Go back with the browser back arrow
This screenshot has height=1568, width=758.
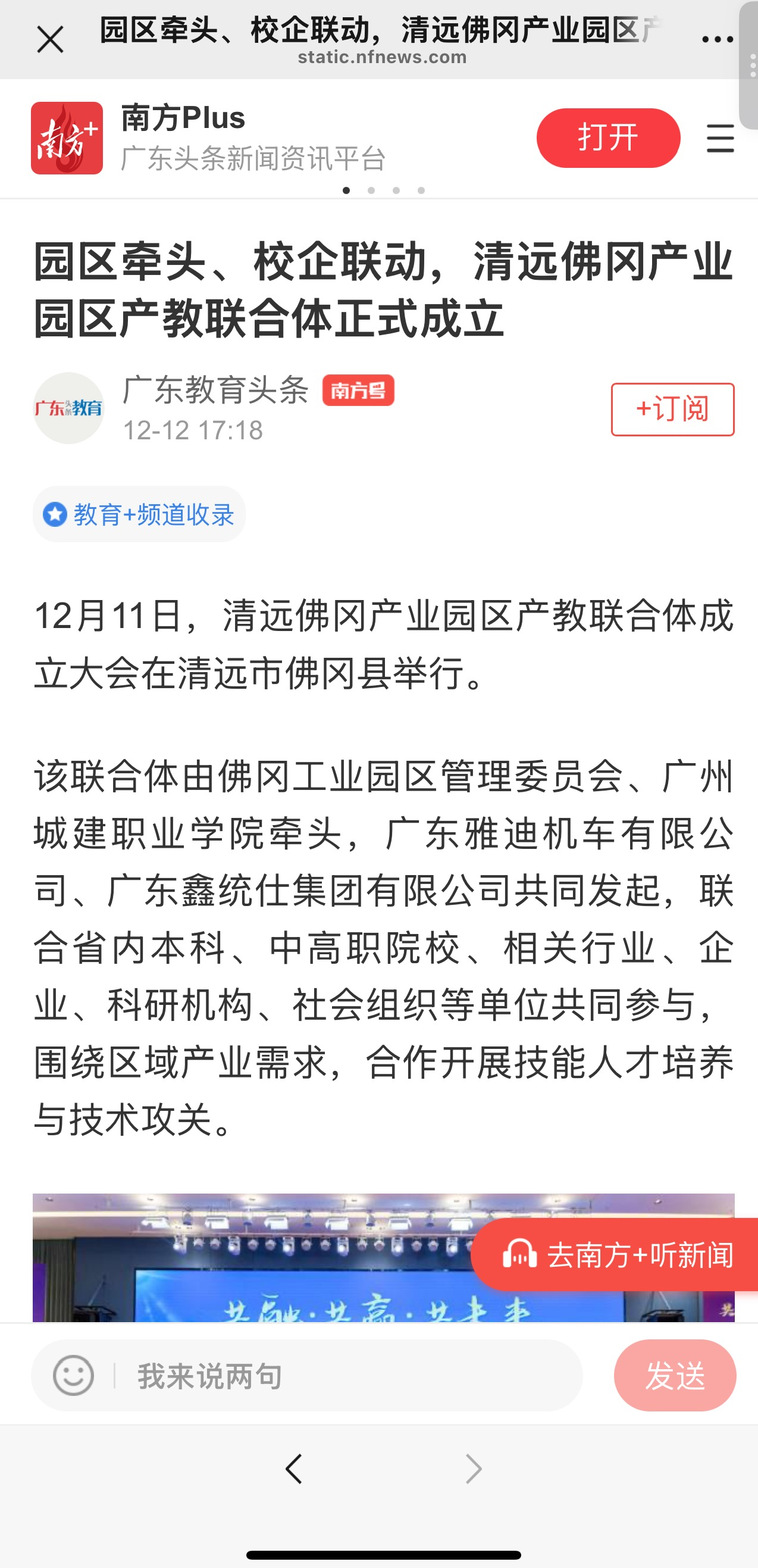[294, 1469]
